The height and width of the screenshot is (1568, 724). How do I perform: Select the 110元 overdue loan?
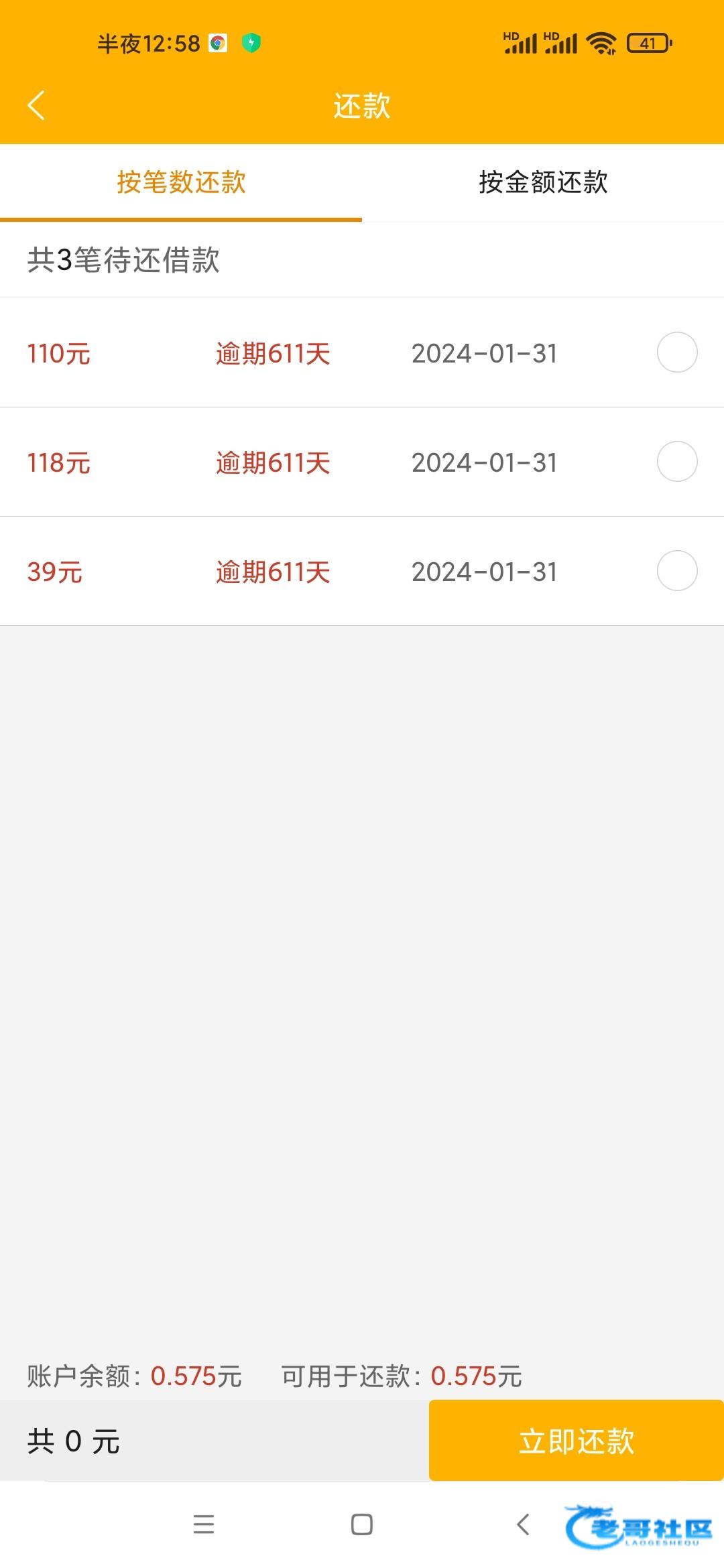[677, 352]
